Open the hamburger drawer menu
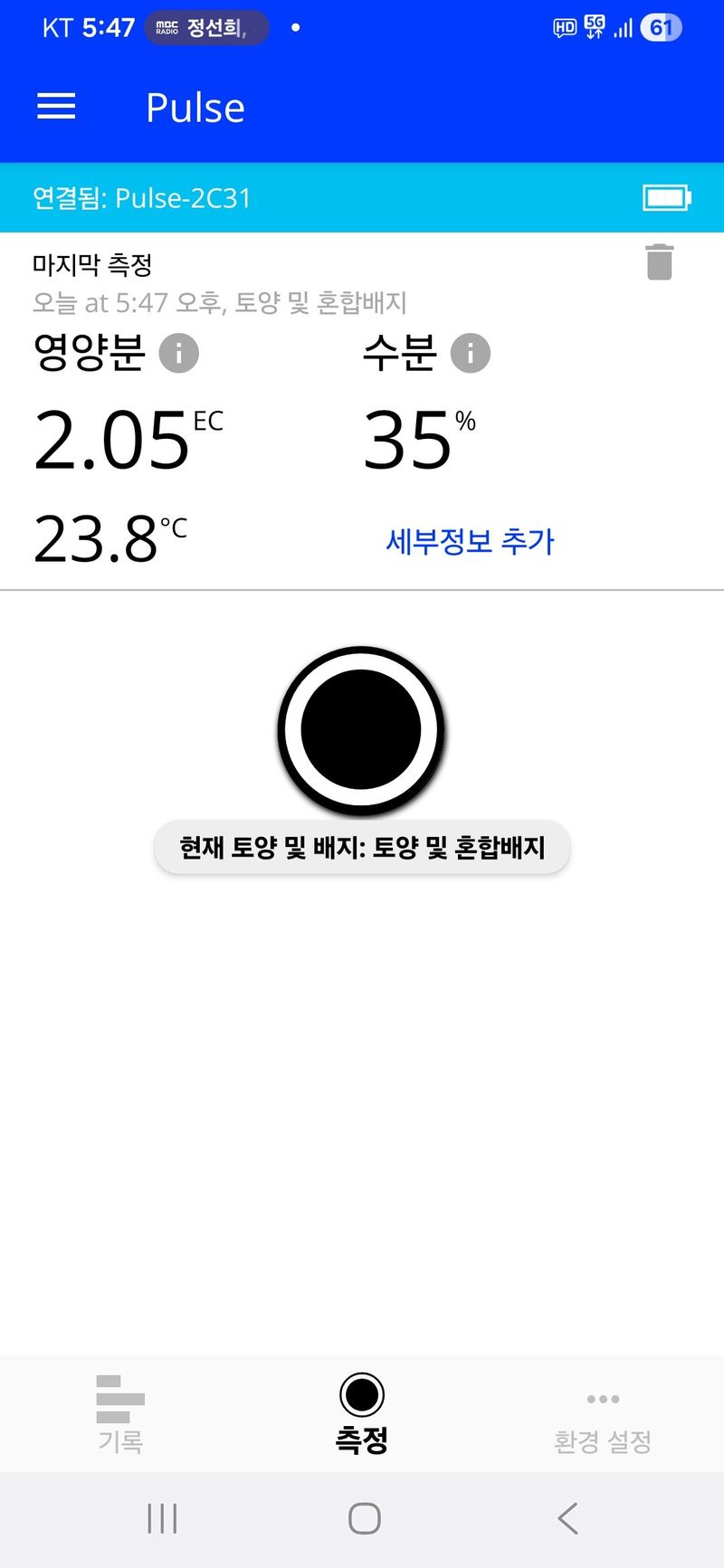Screen dimensions: 724x1568 (x=56, y=107)
